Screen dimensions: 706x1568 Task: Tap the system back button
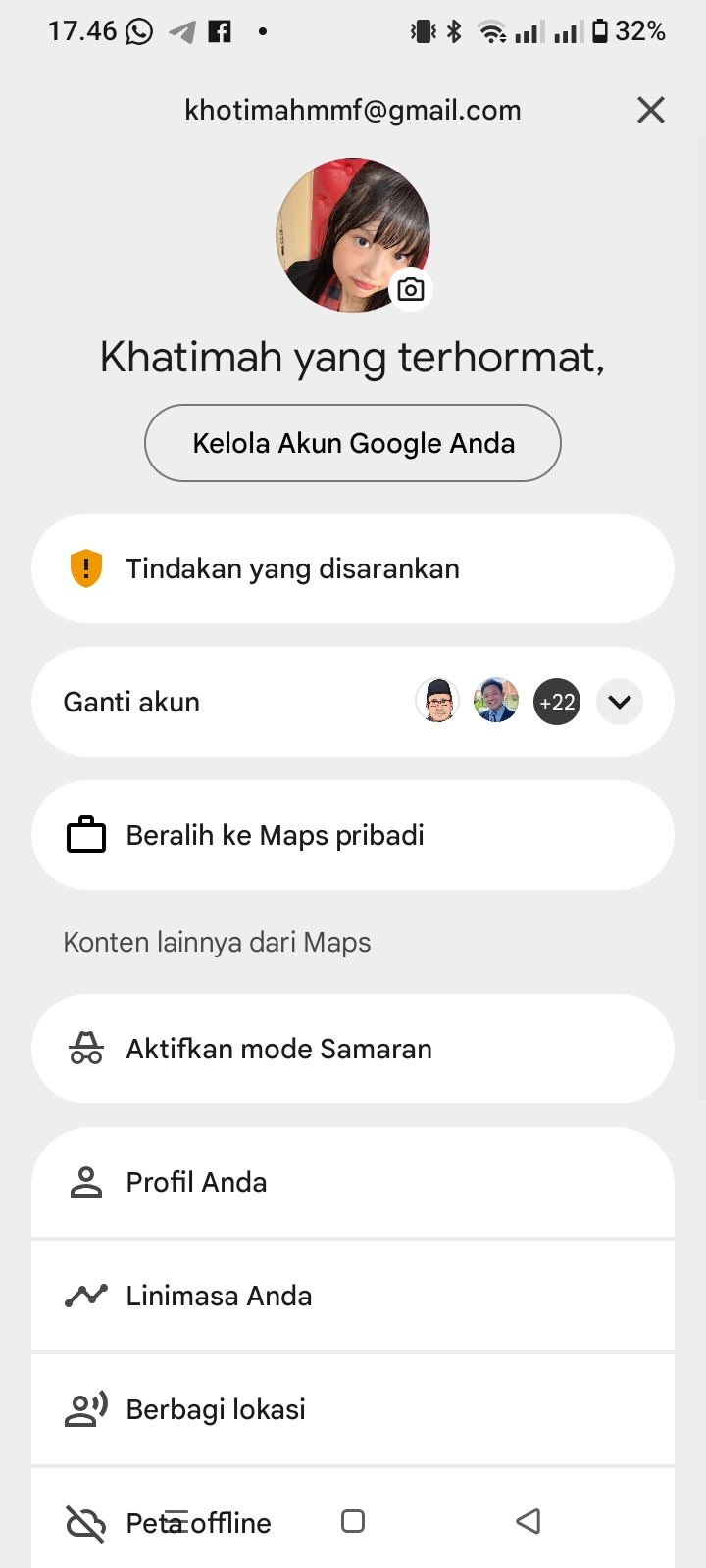click(529, 1521)
